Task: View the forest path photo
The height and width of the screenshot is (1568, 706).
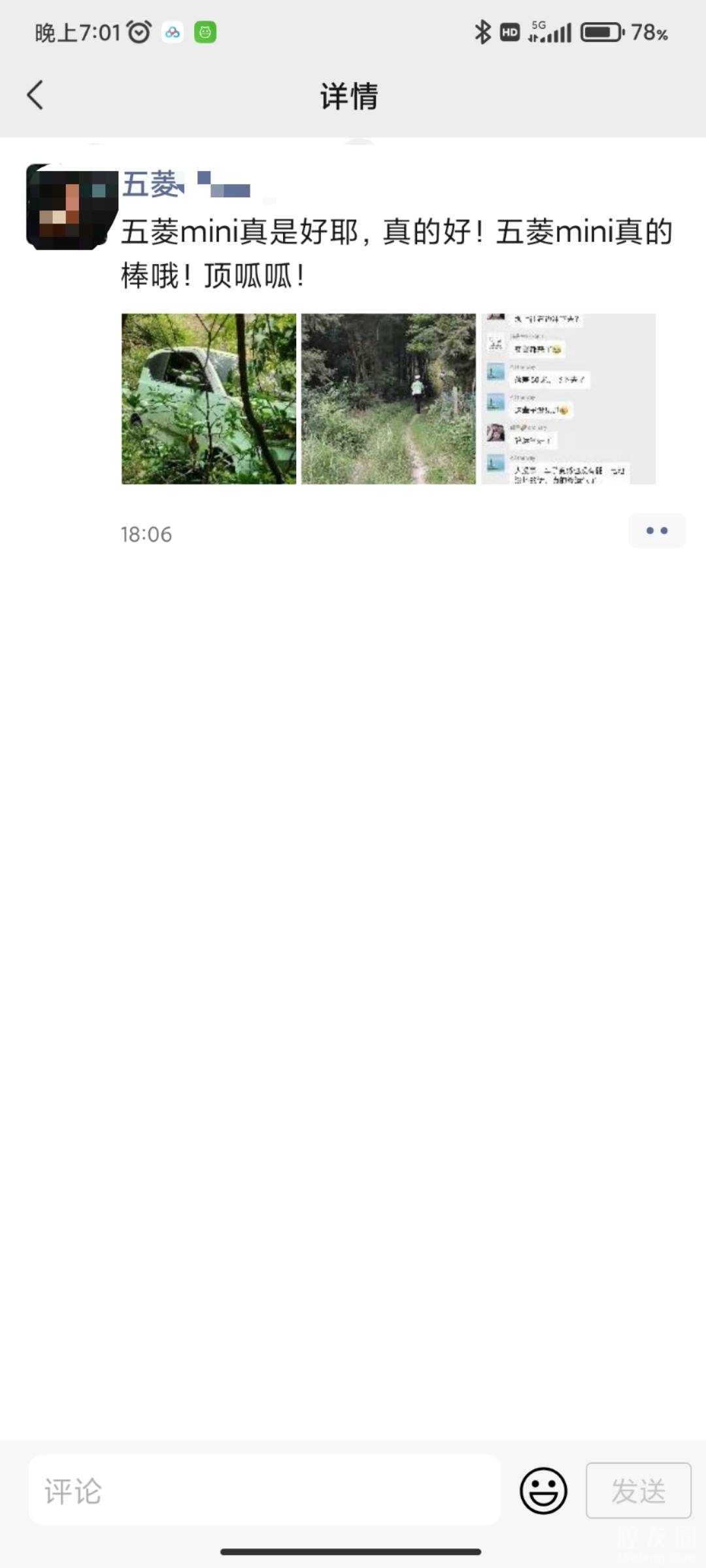Action: point(388,399)
